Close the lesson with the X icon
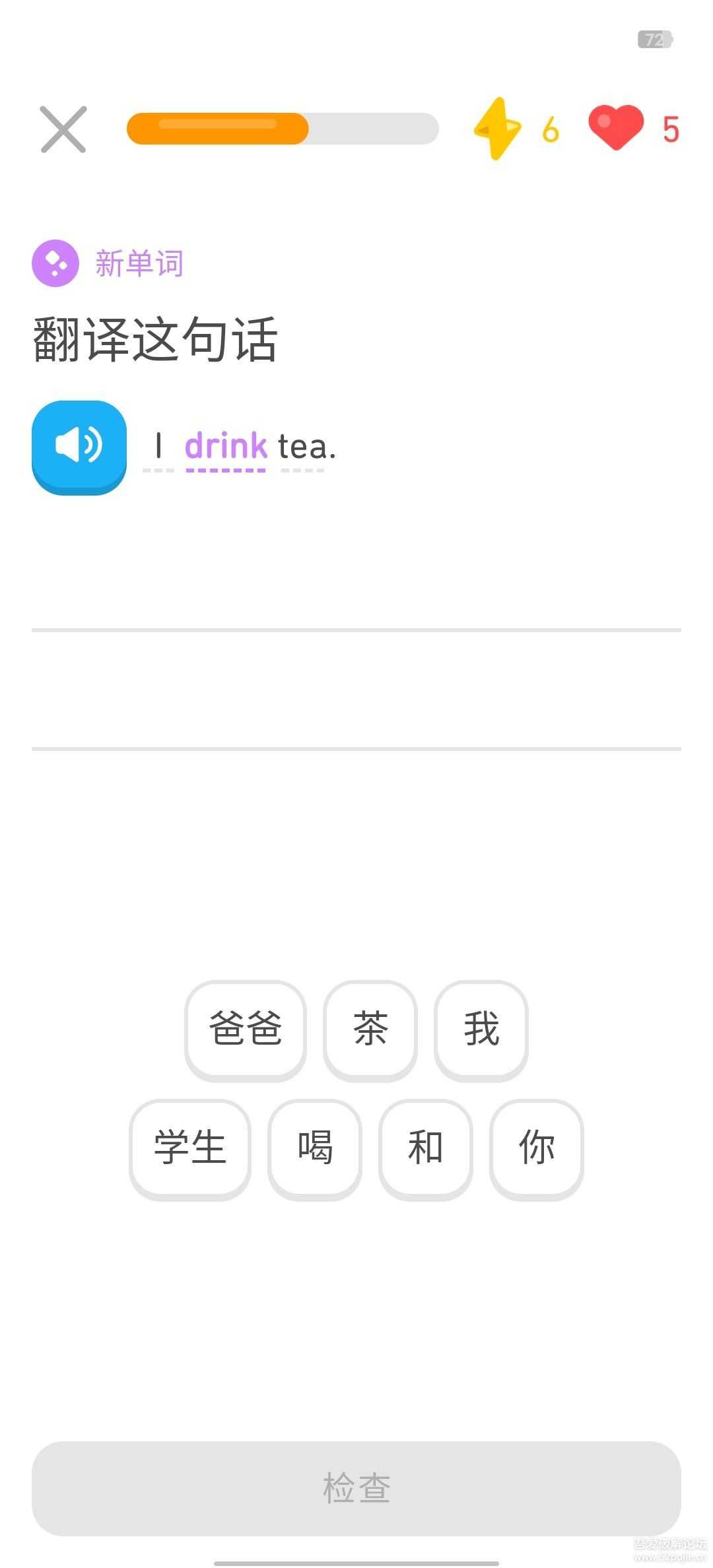Image resolution: width=713 pixels, height=1568 pixels. [63, 129]
